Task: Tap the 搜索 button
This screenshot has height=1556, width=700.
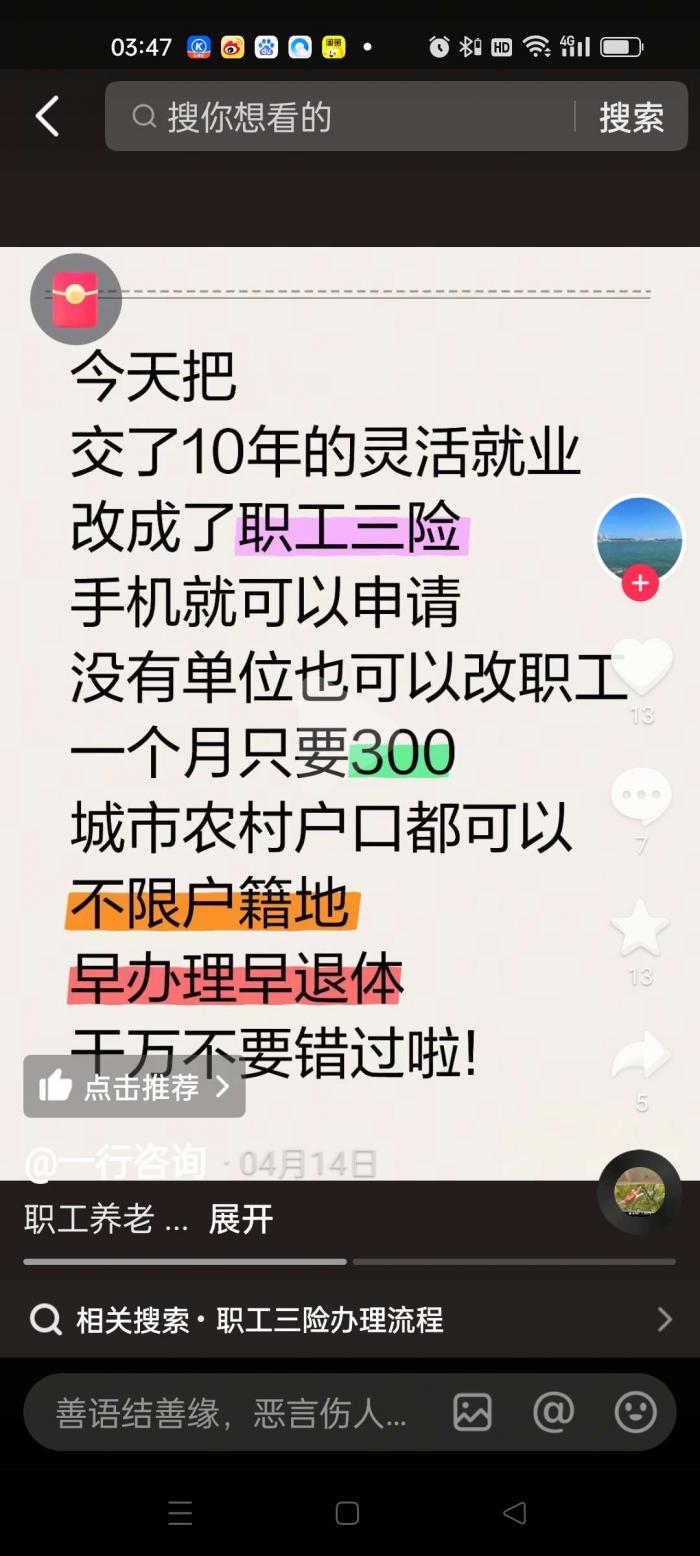Action: pyautogui.click(x=631, y=117)
